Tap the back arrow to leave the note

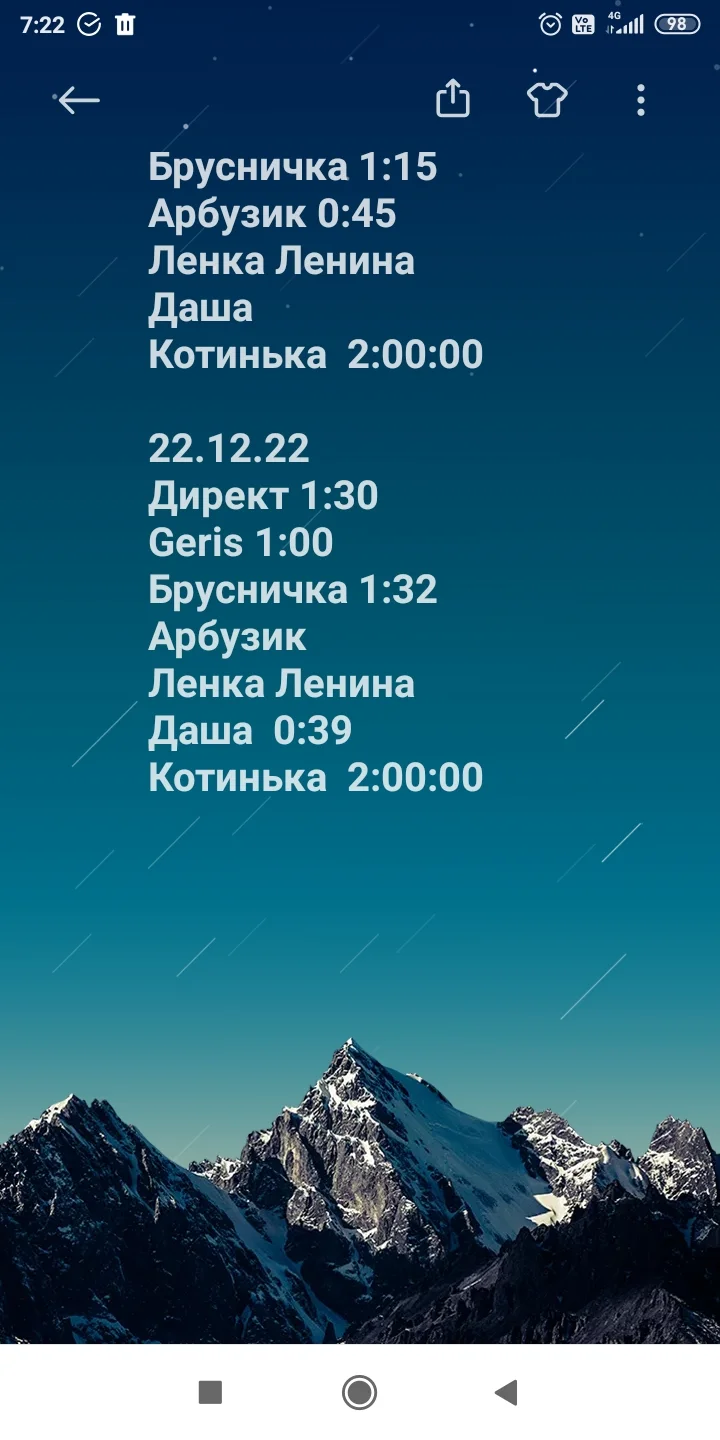pos(77,99)
